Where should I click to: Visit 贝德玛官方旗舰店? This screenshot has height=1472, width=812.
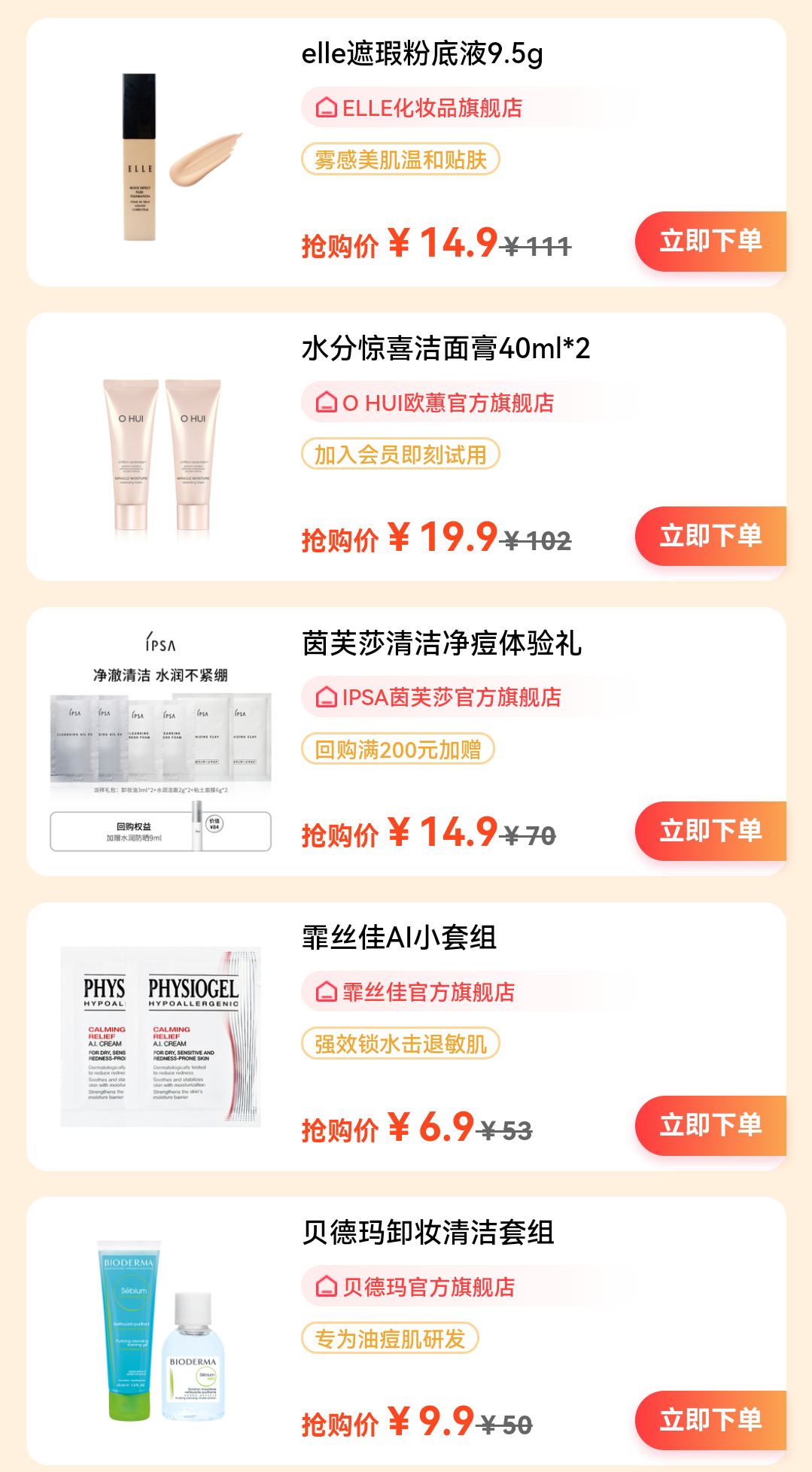[427, 1287]
